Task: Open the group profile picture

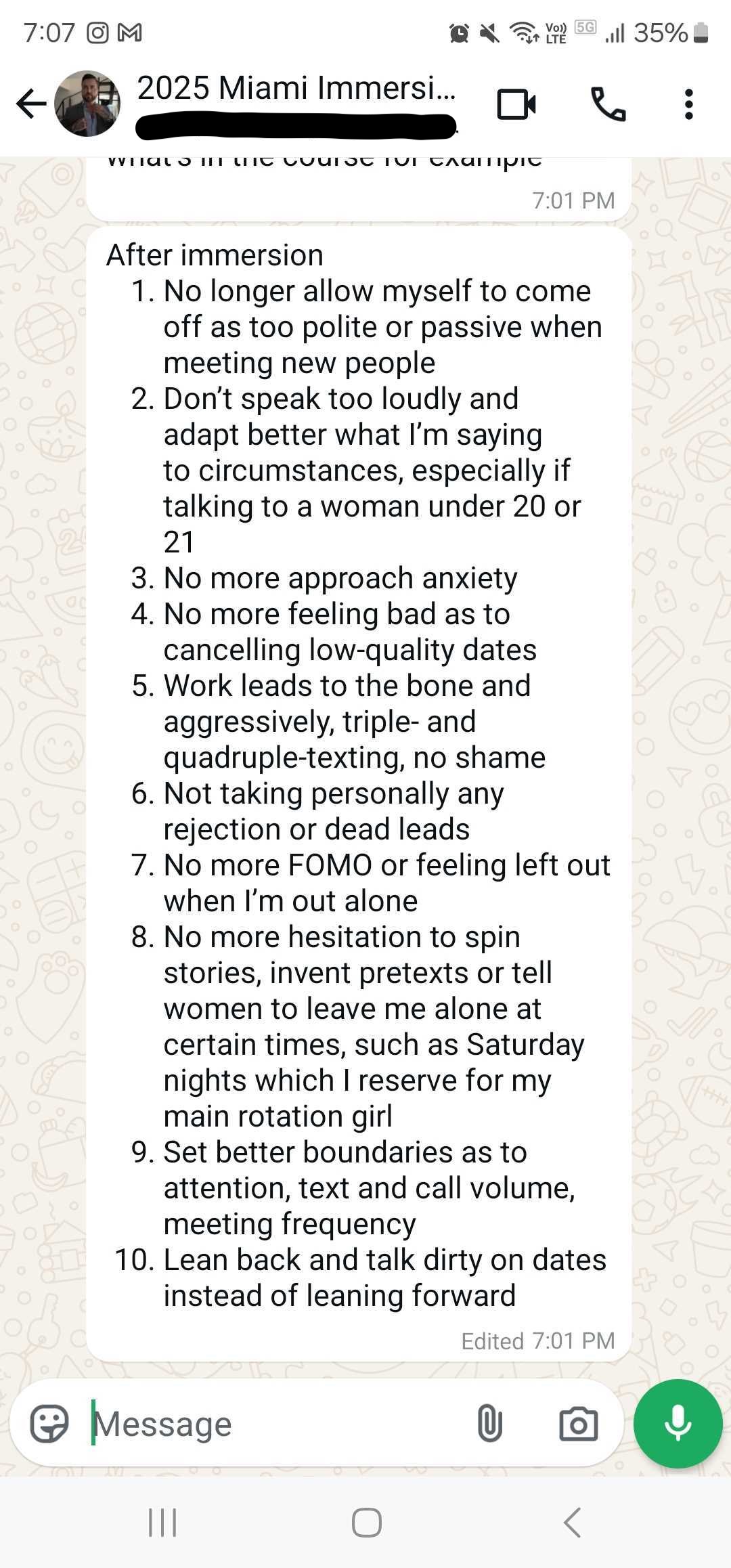Action: point(88,104)
